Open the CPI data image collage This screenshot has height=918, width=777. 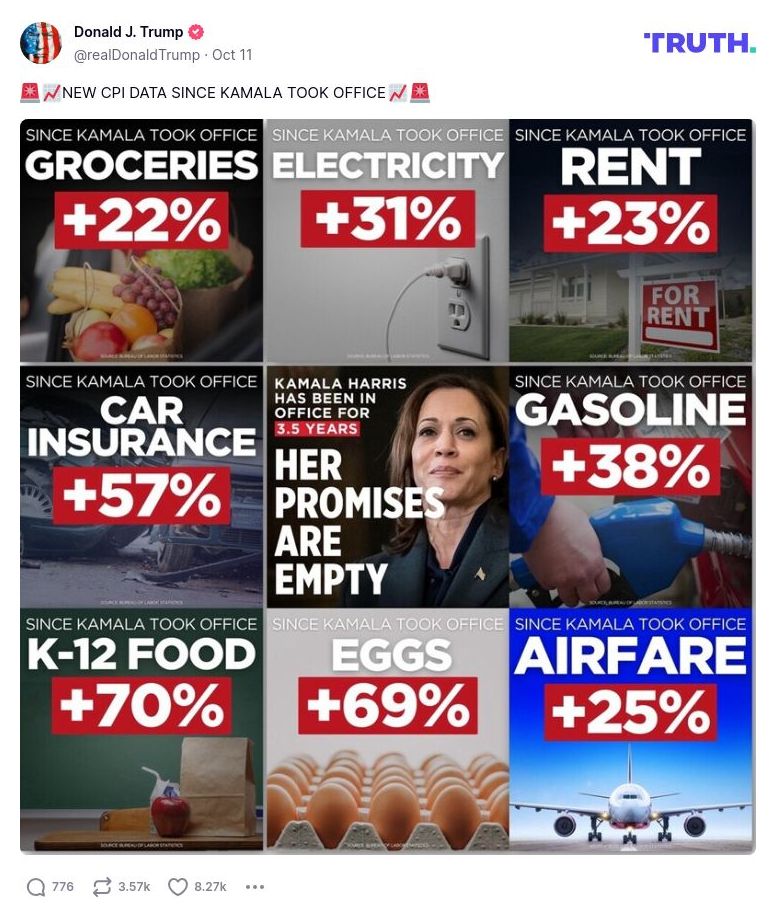coord(387,486)
